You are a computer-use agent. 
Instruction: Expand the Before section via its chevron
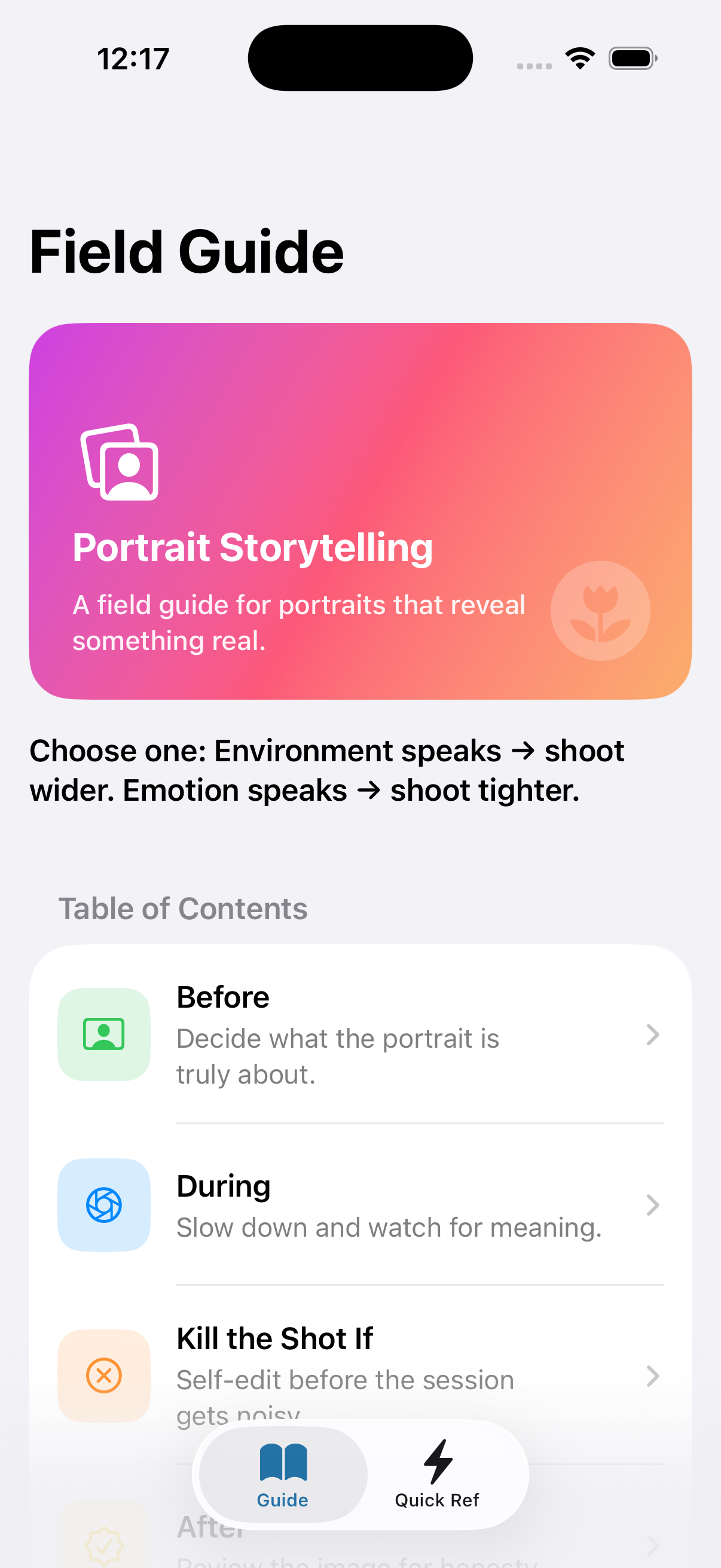(652, 1034)
